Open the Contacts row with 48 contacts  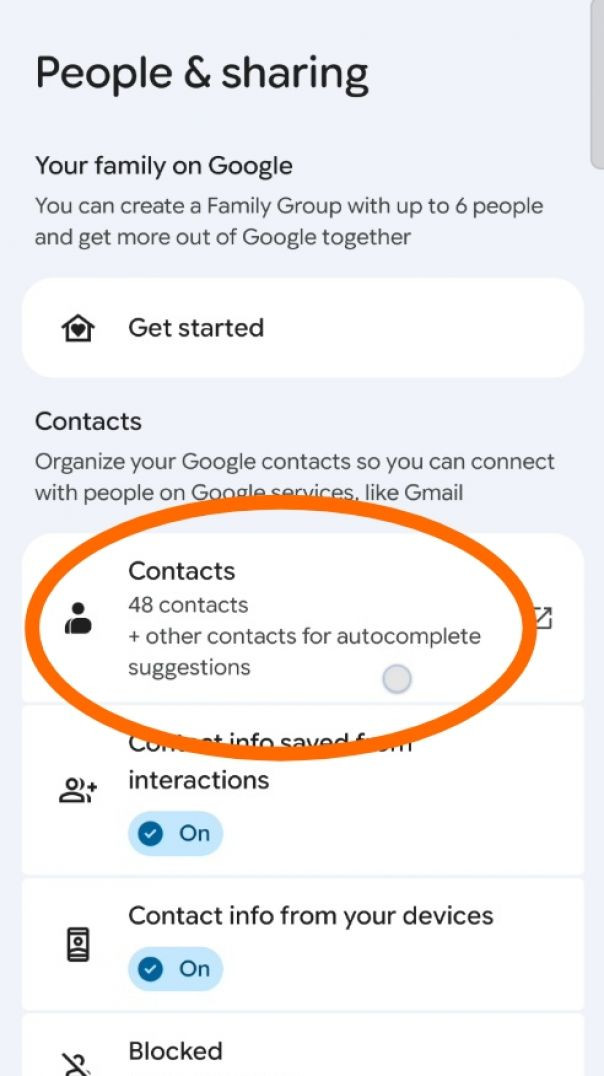(300, 618)
